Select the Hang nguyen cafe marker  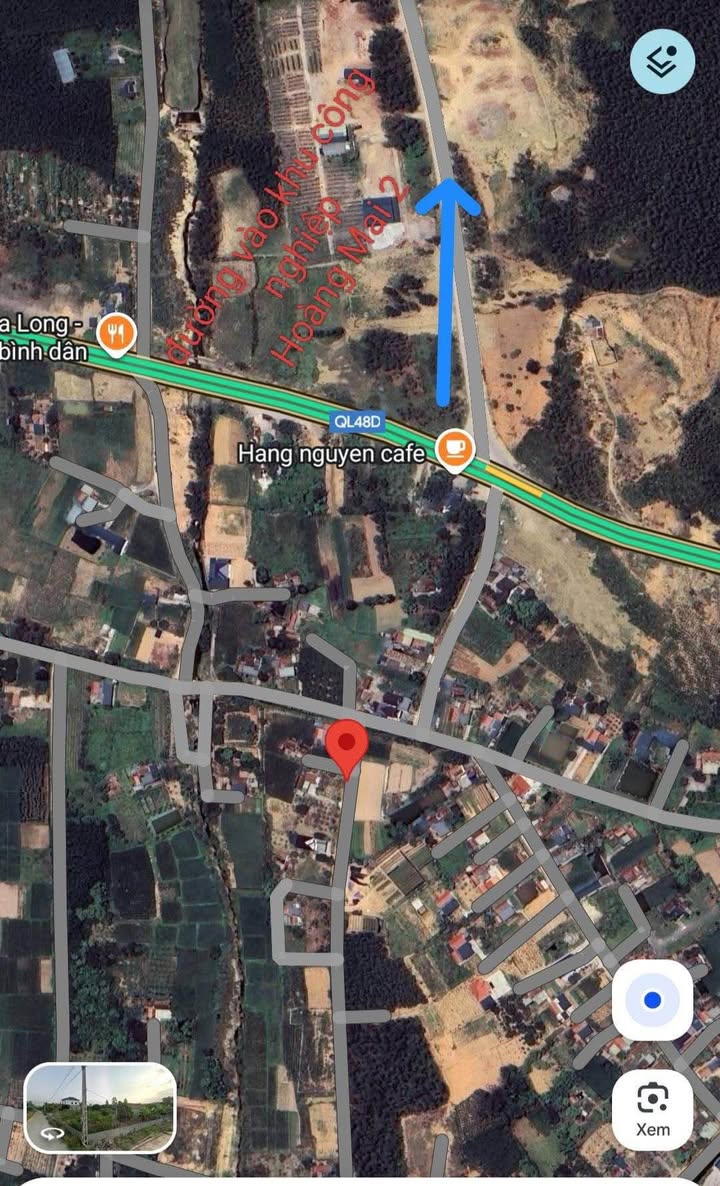pos(455,450)
